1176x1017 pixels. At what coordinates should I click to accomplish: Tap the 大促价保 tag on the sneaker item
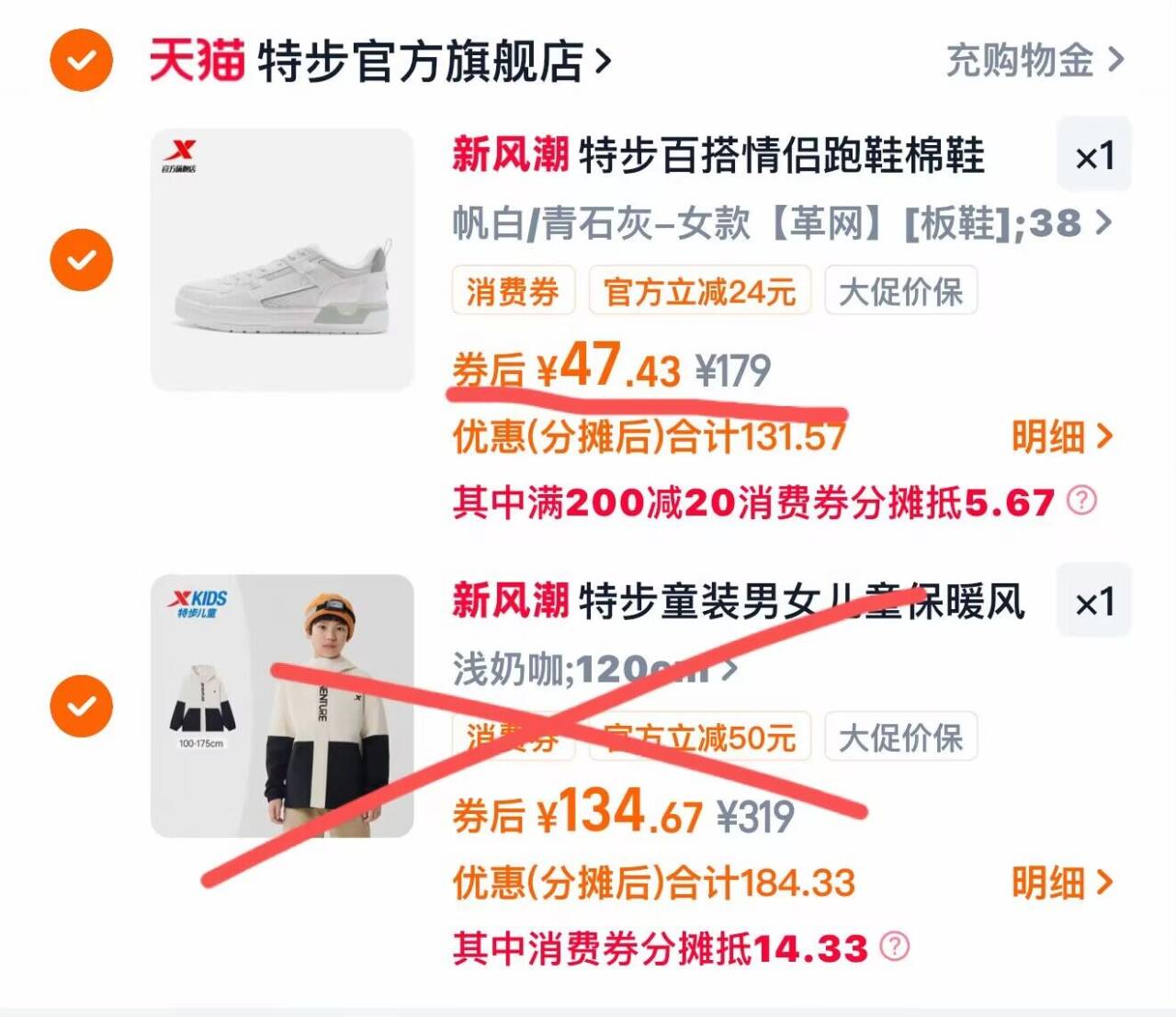[900, 291]
